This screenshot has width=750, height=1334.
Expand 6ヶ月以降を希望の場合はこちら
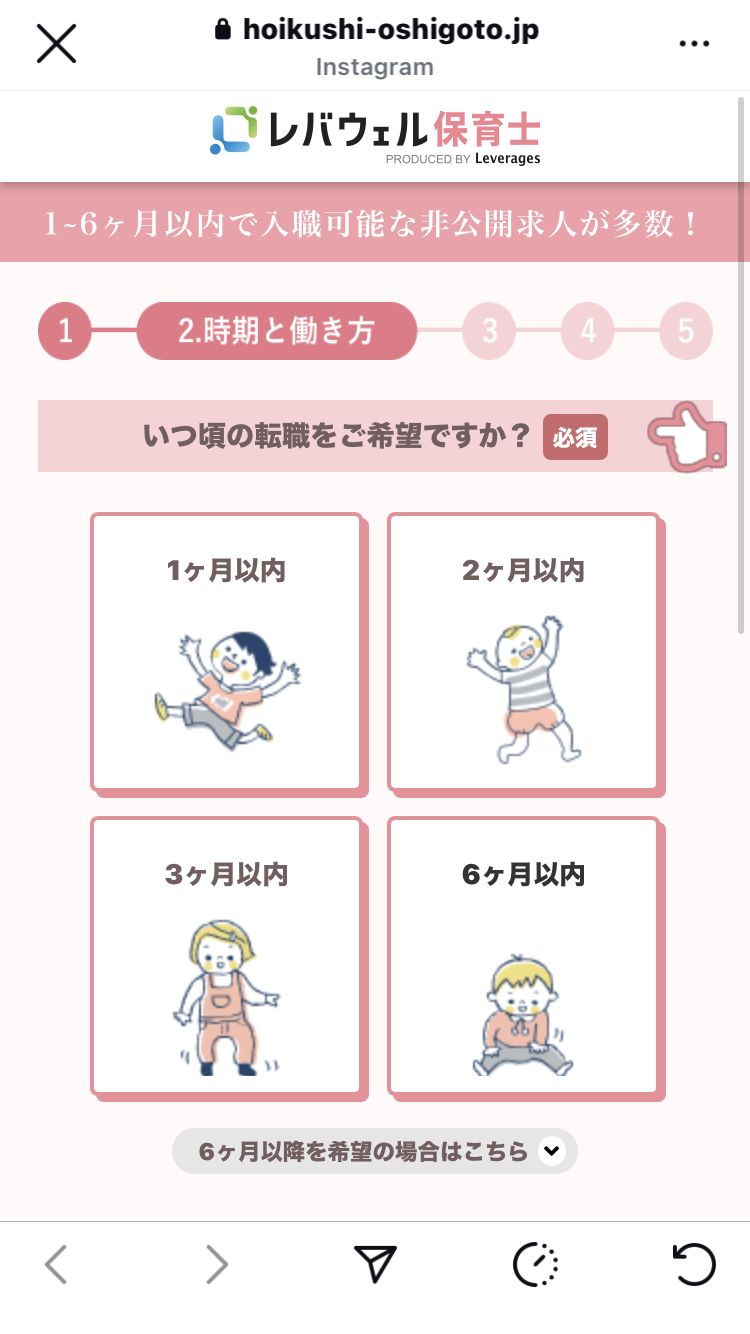click(375, 1151)
